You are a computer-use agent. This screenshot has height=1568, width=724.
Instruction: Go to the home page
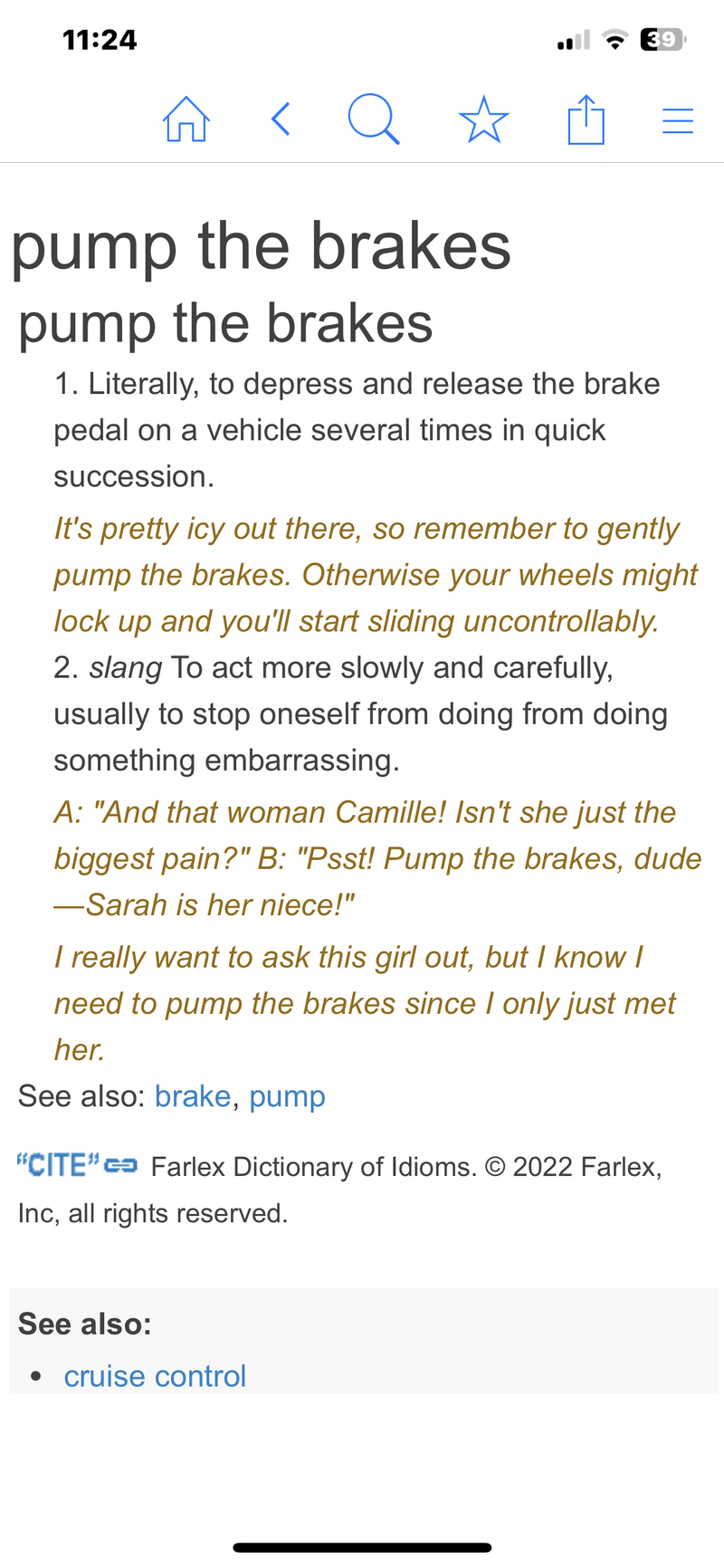pos(186,120)
